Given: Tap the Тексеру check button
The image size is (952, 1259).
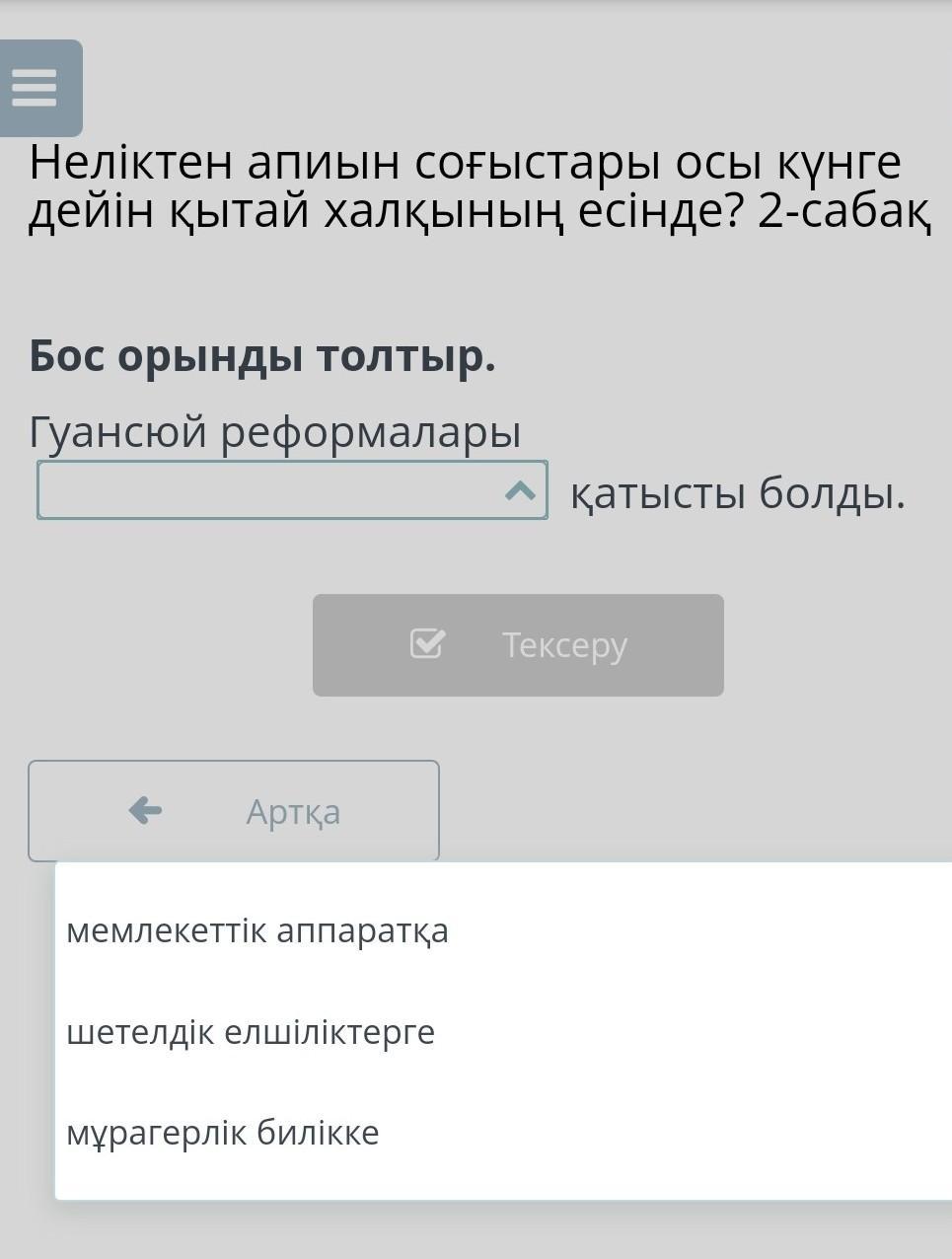Looking at the screenshot, I should (518, 645).
